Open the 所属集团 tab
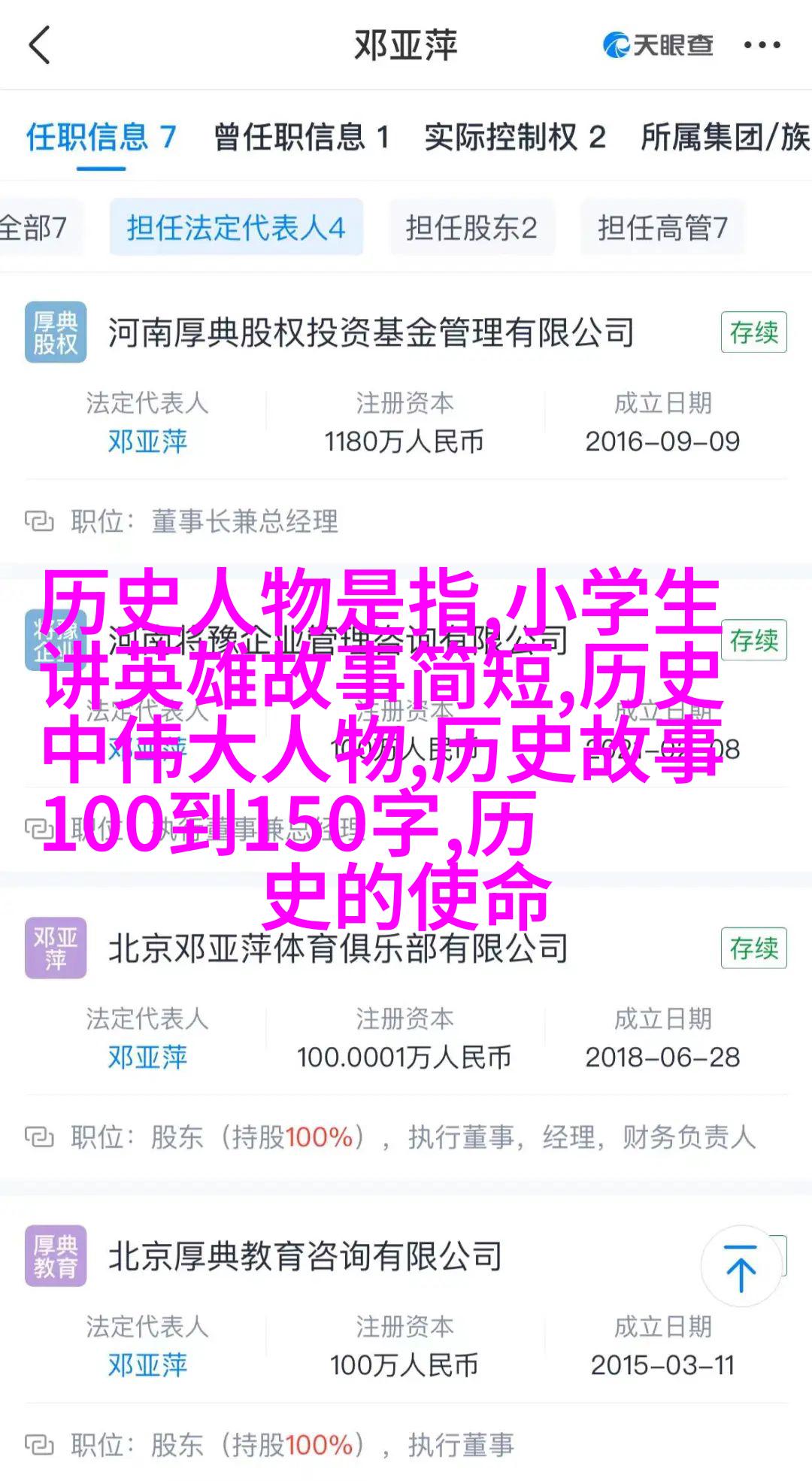The image size is (812, 1481). coord(724,138)
